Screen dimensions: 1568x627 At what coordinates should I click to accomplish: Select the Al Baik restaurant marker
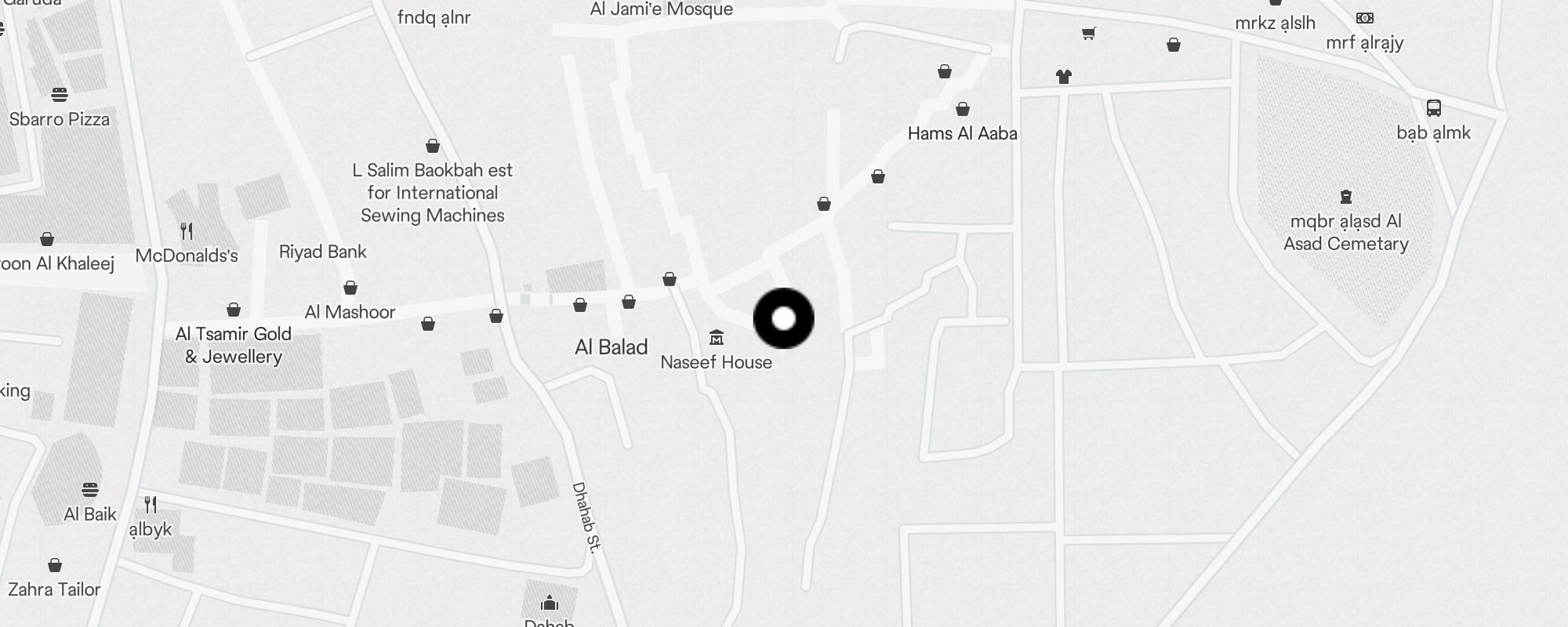pos(90,491)
